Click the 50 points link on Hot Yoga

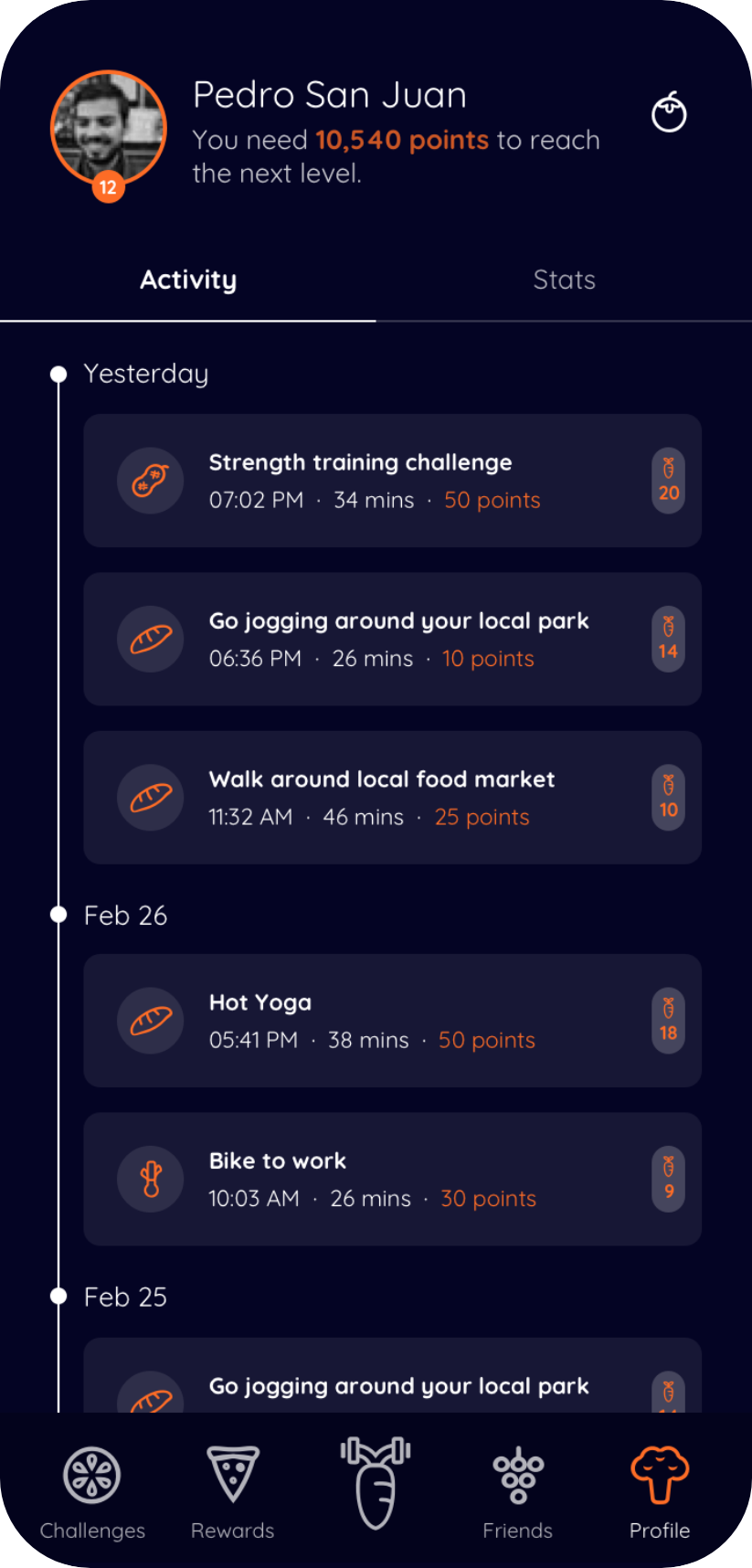pyautogui.click(x=486, y=1040)
